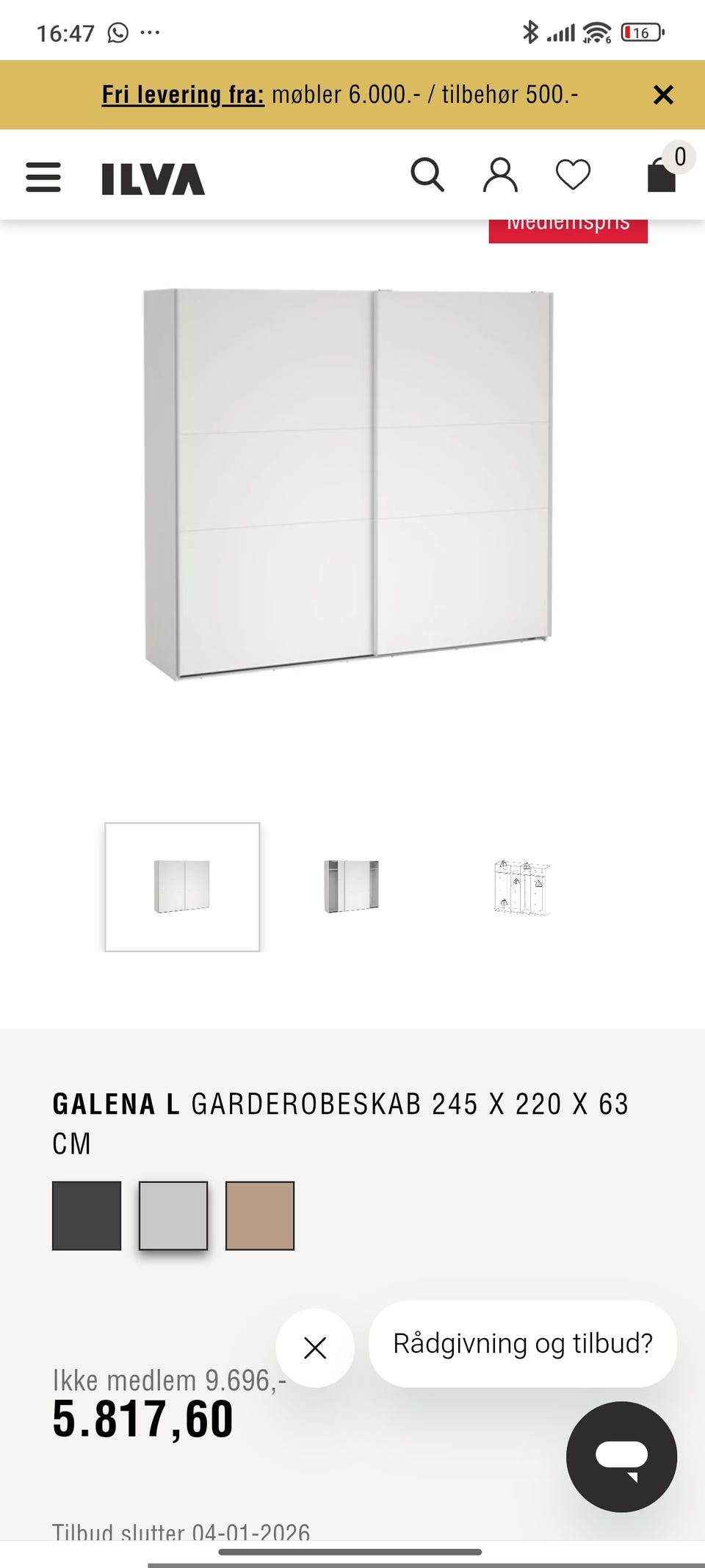Select the dark grey color option

pyautogui.click(x=87, y=1215)
